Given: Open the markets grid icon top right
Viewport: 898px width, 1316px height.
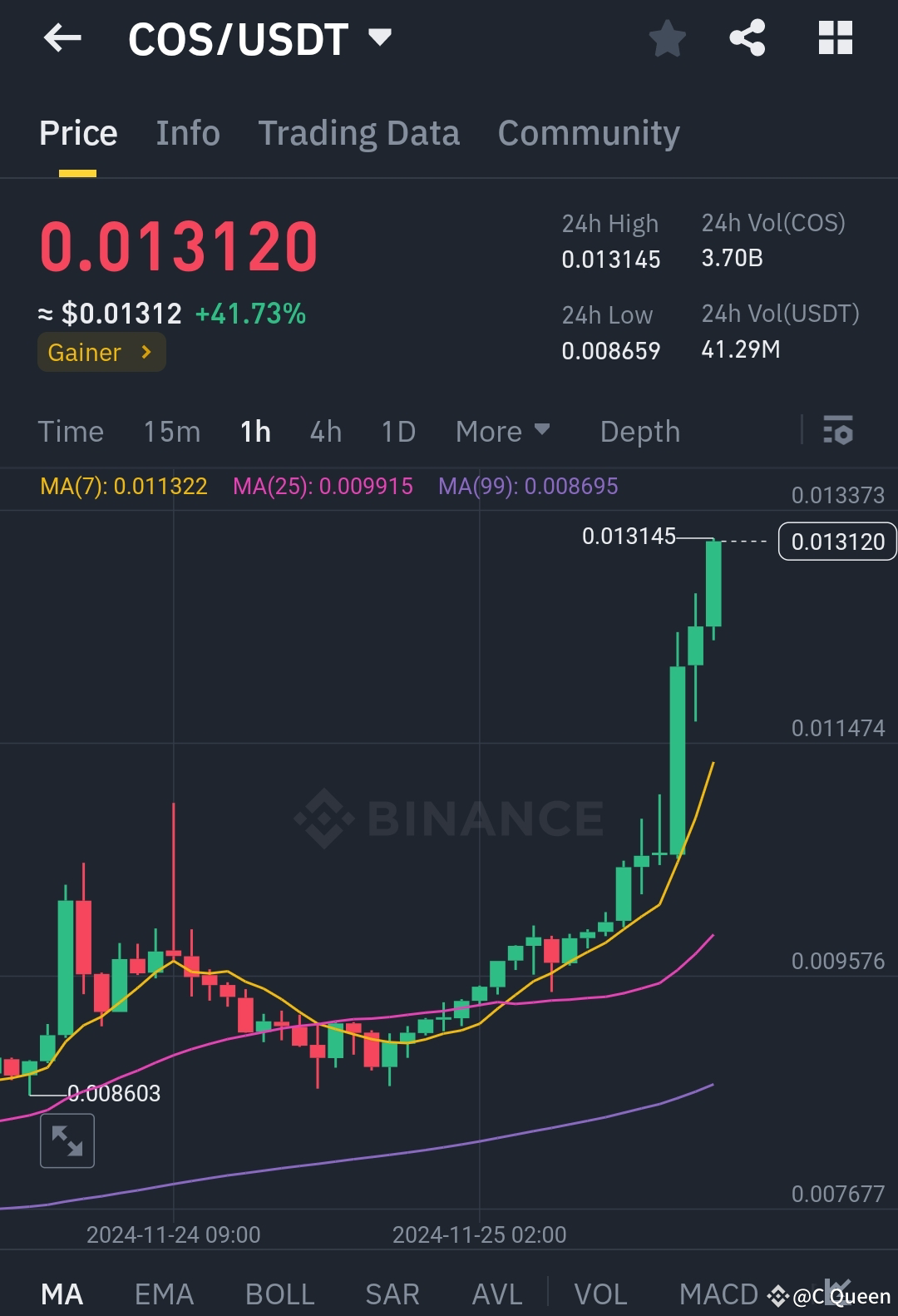Looking at the screenshot, I should tap(834, 38).
